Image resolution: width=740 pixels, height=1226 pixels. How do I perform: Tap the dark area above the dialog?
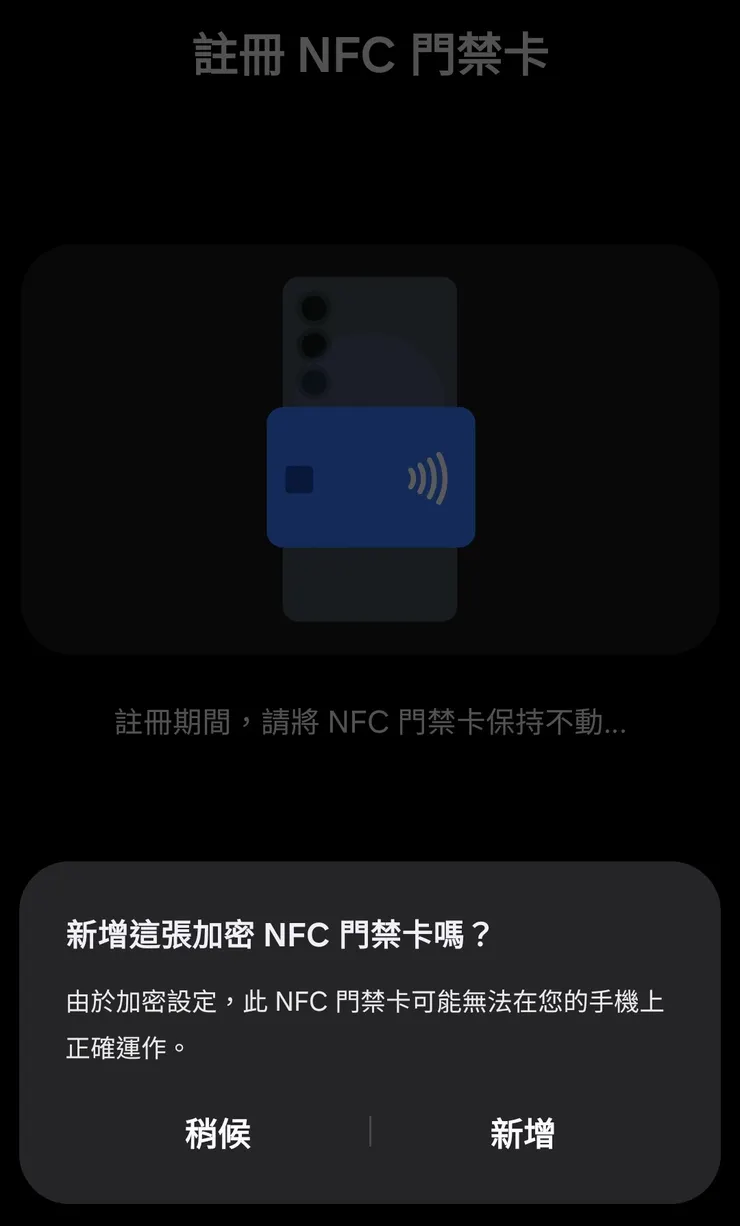coord(370,800)
